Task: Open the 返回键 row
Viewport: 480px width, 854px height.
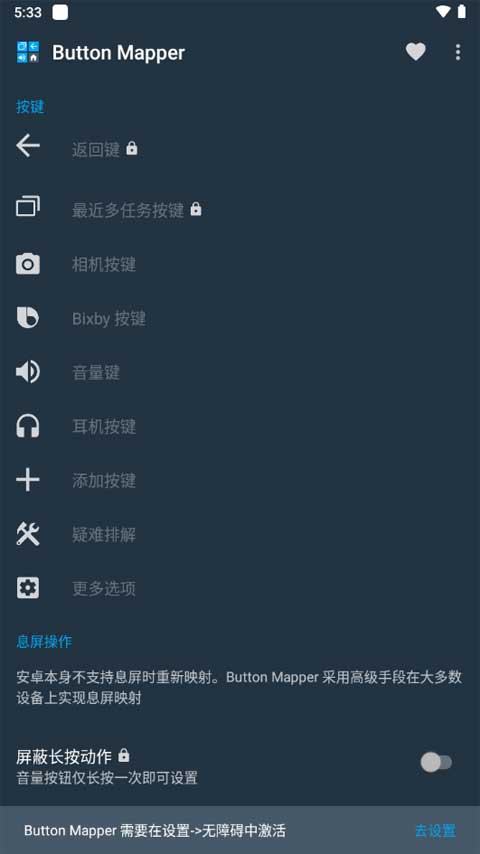Action: pyautogui.click(x=240, y=148)
